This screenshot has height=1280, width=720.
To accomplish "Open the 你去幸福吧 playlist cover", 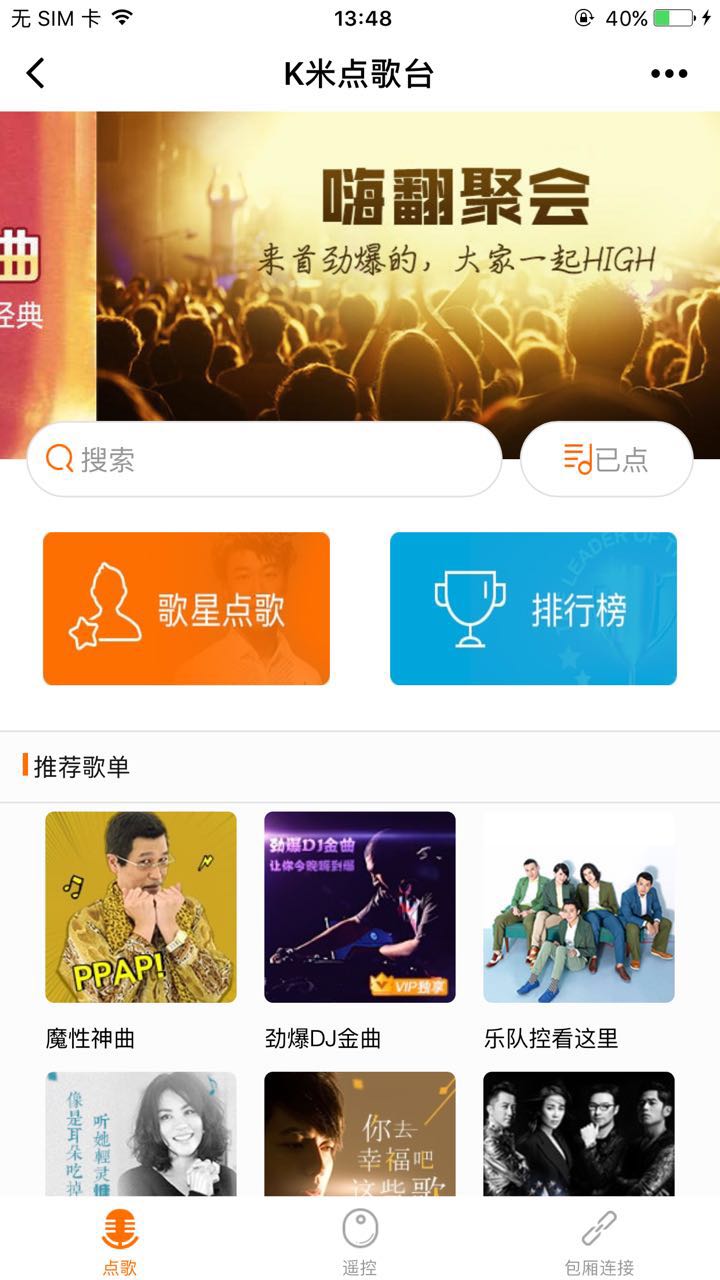I will point(360,1134).
